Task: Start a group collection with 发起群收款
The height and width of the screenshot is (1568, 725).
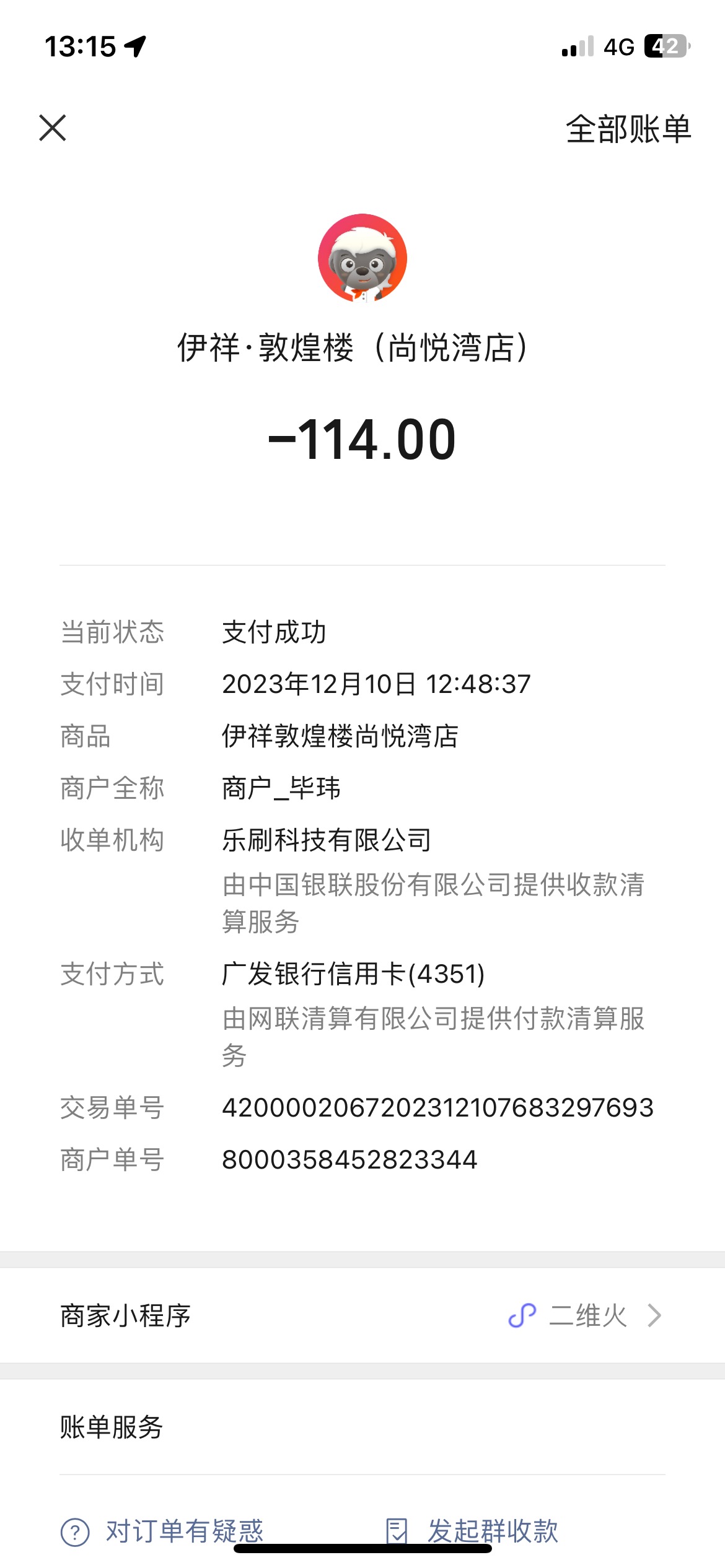Action: coord(472,1531)
